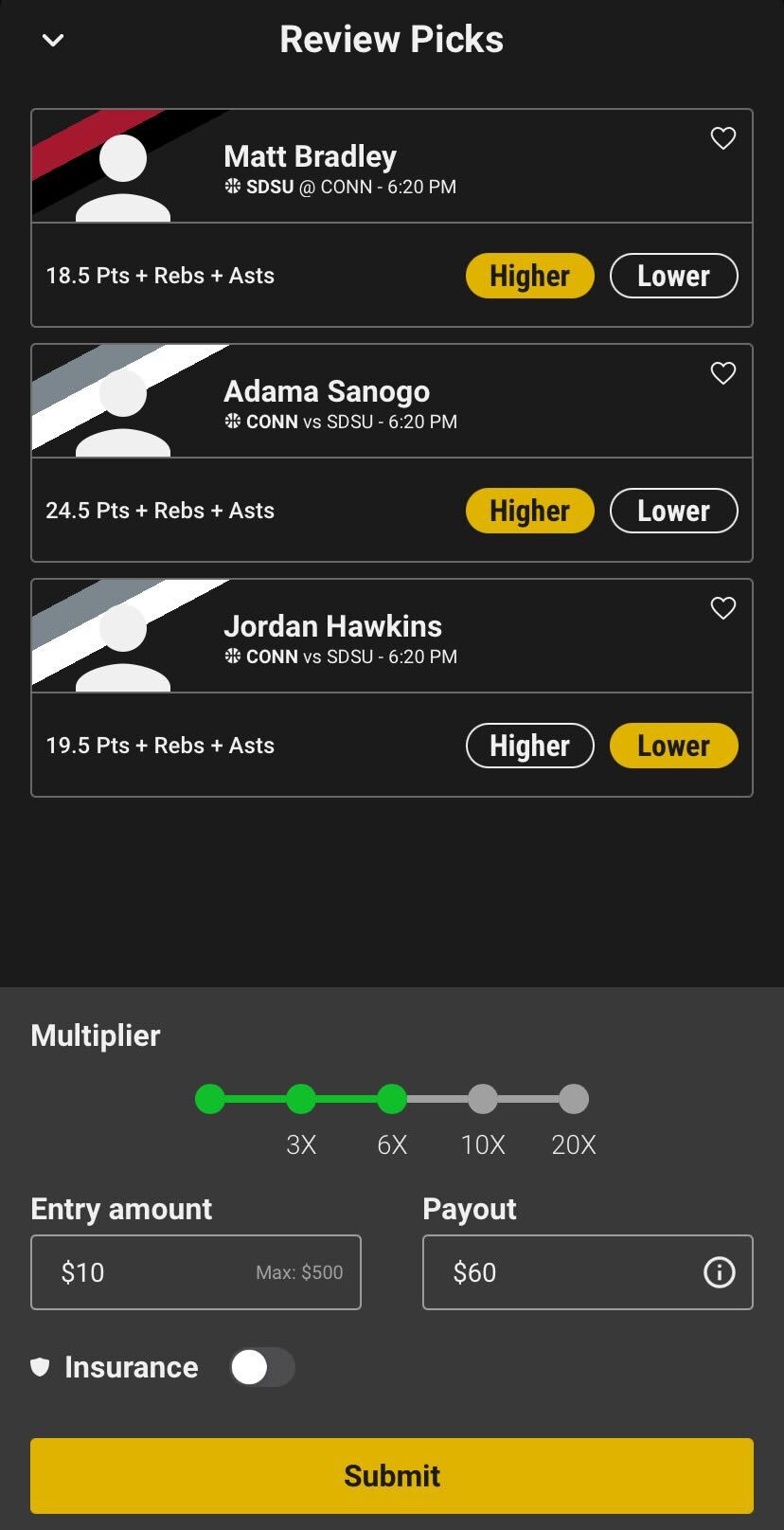The image size is (784, 1530).
Task: Set multiplier to 3X
Action: click(301, 1099)
